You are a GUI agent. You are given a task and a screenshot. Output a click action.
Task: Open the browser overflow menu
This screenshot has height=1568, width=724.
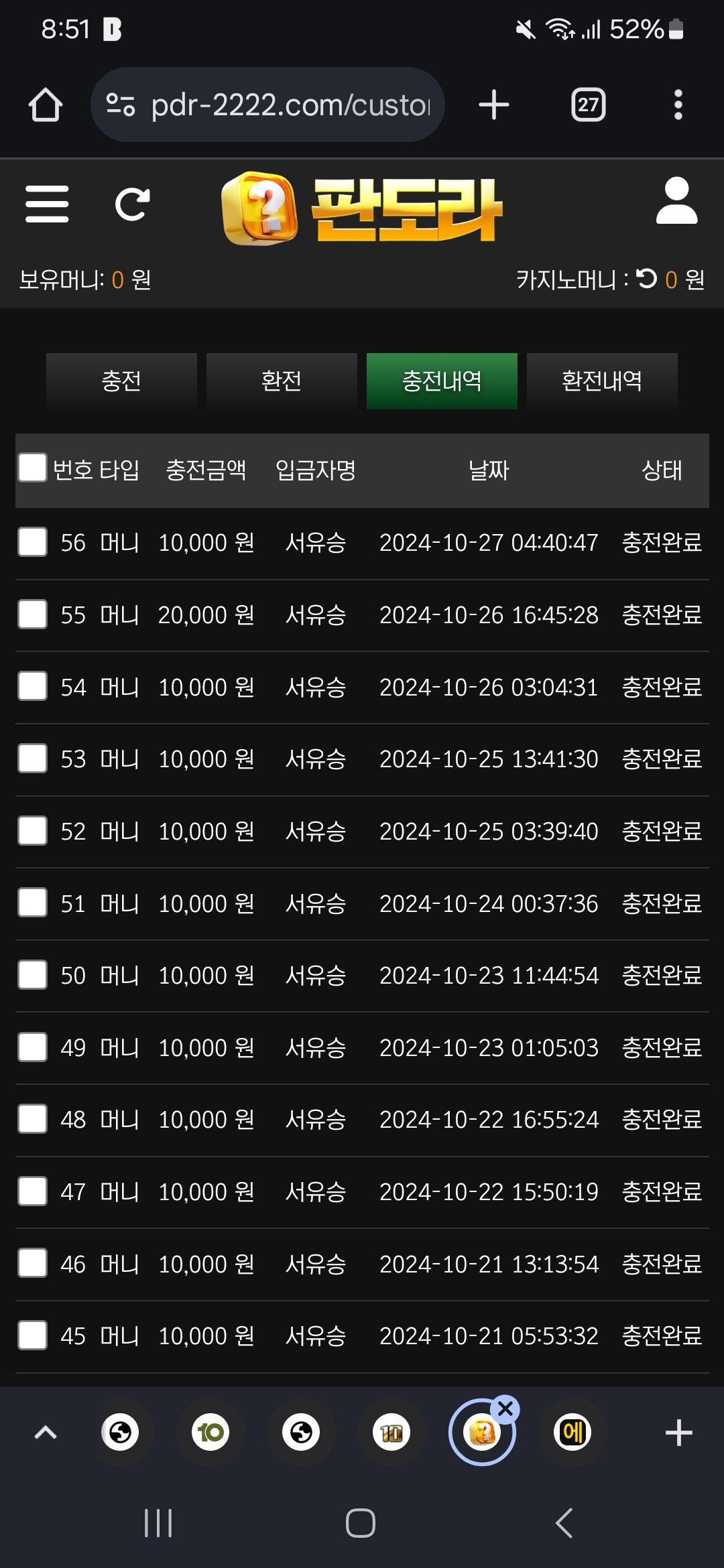coord(678,105)
